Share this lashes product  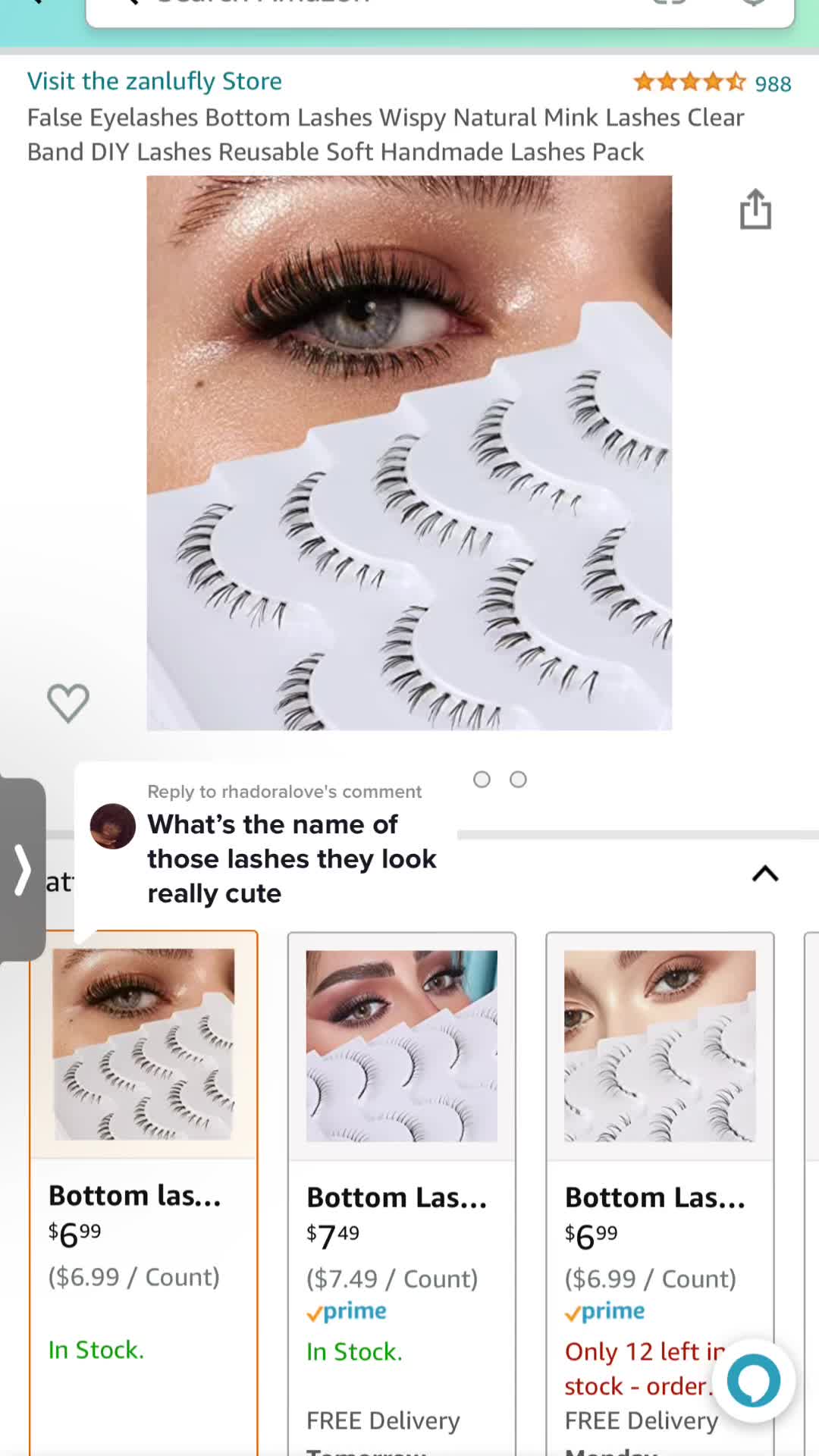point(755,209)
